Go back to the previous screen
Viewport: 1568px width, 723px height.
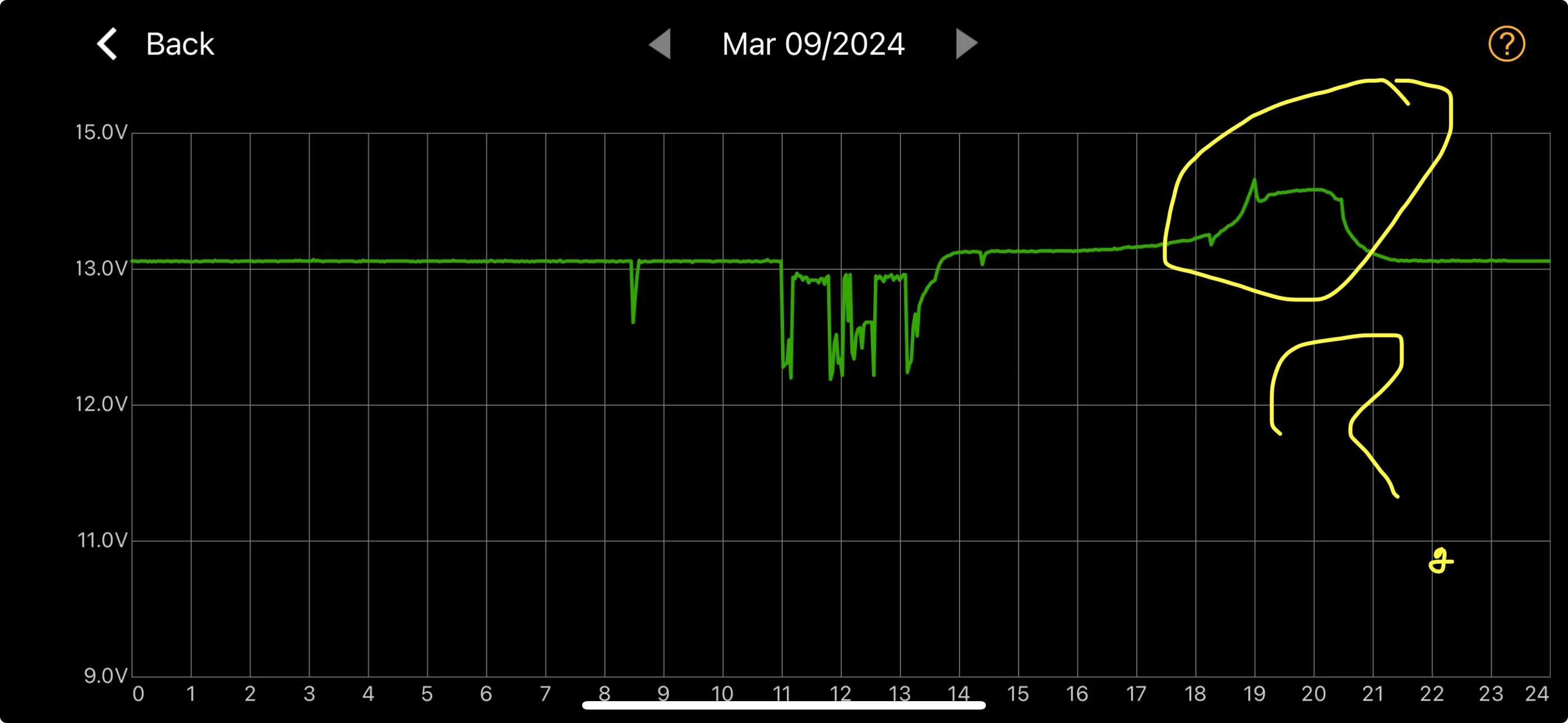point(155,44)
